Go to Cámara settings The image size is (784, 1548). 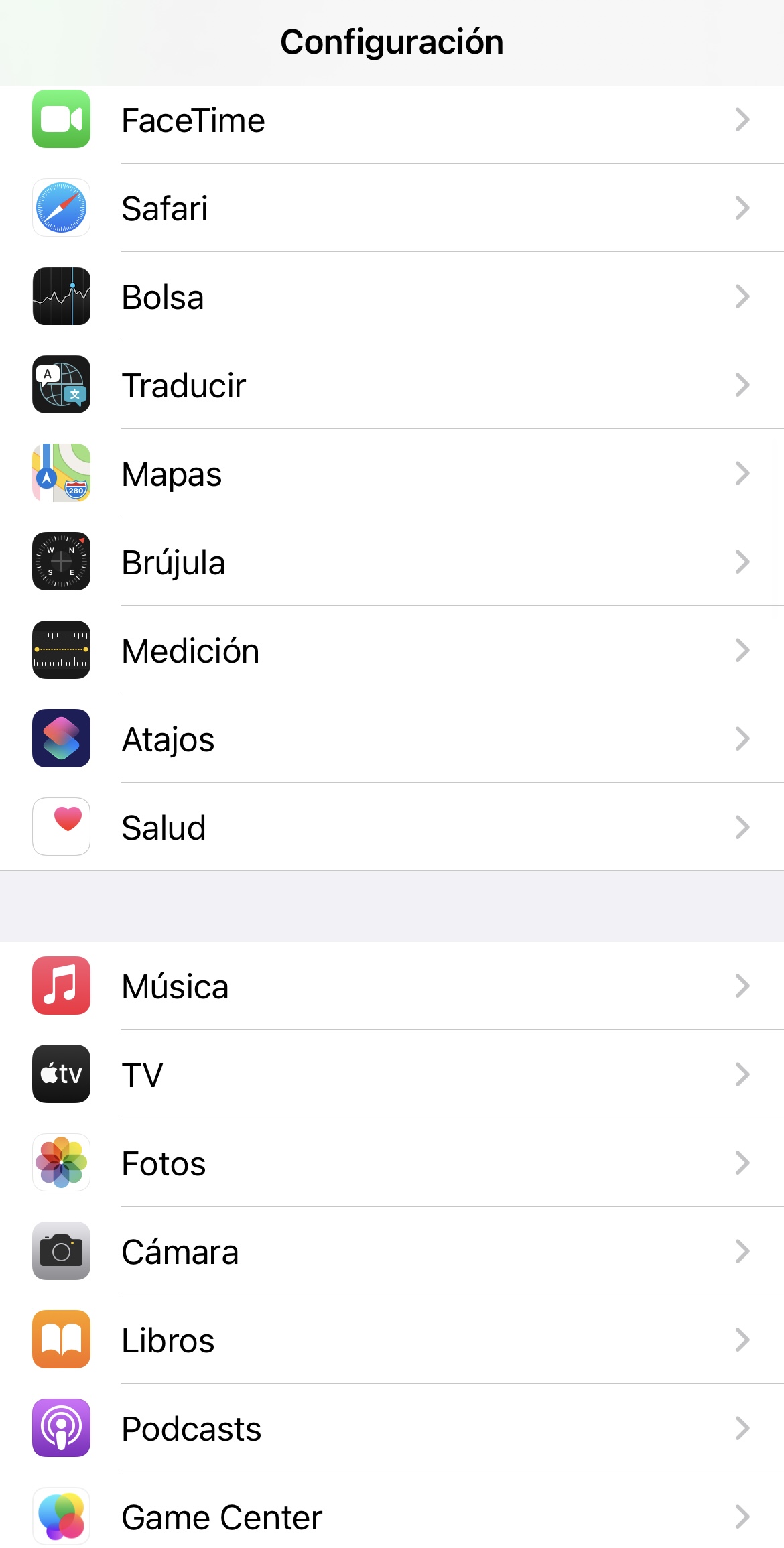click(392, 1252)
